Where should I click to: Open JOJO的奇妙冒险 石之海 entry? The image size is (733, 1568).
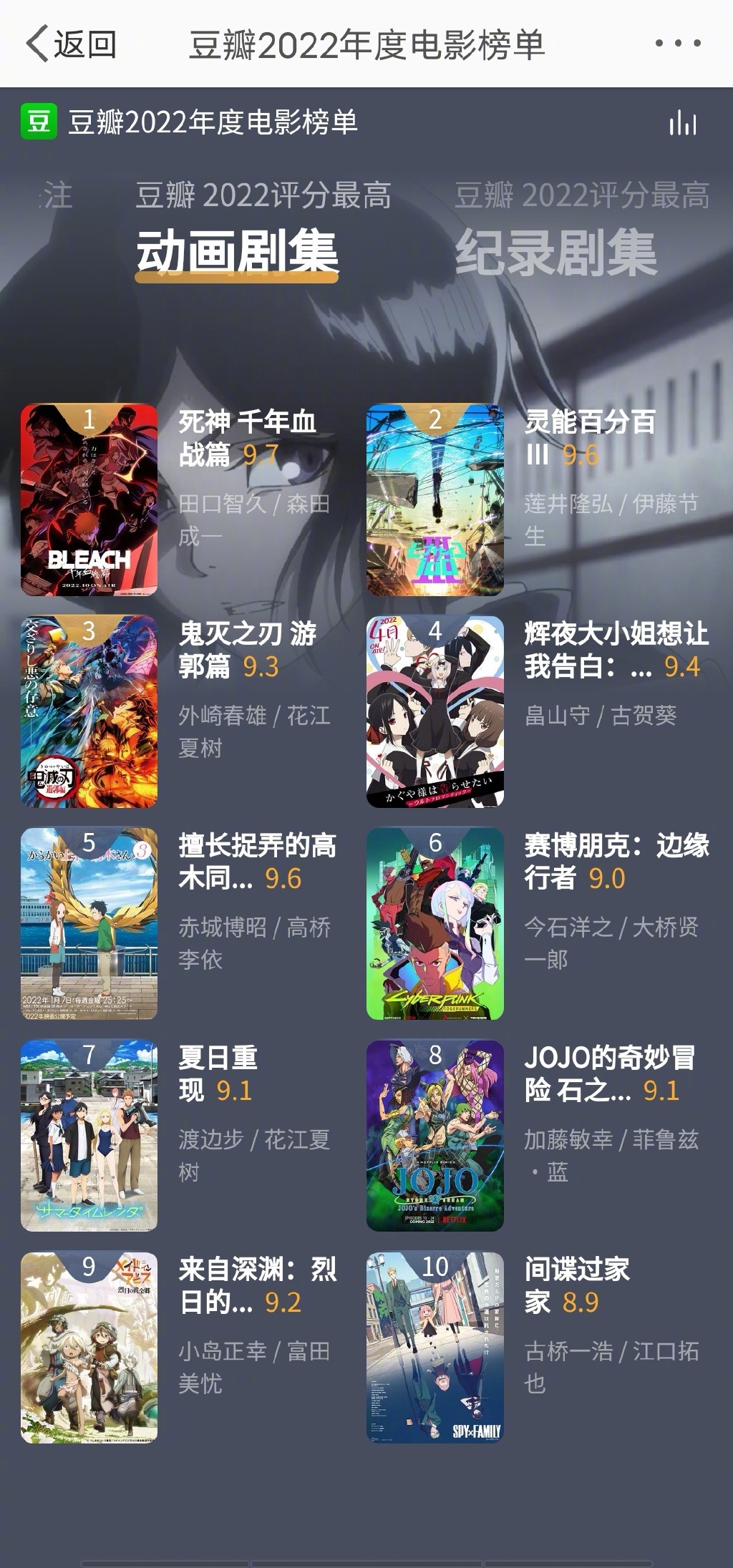tap(435, 1135)
